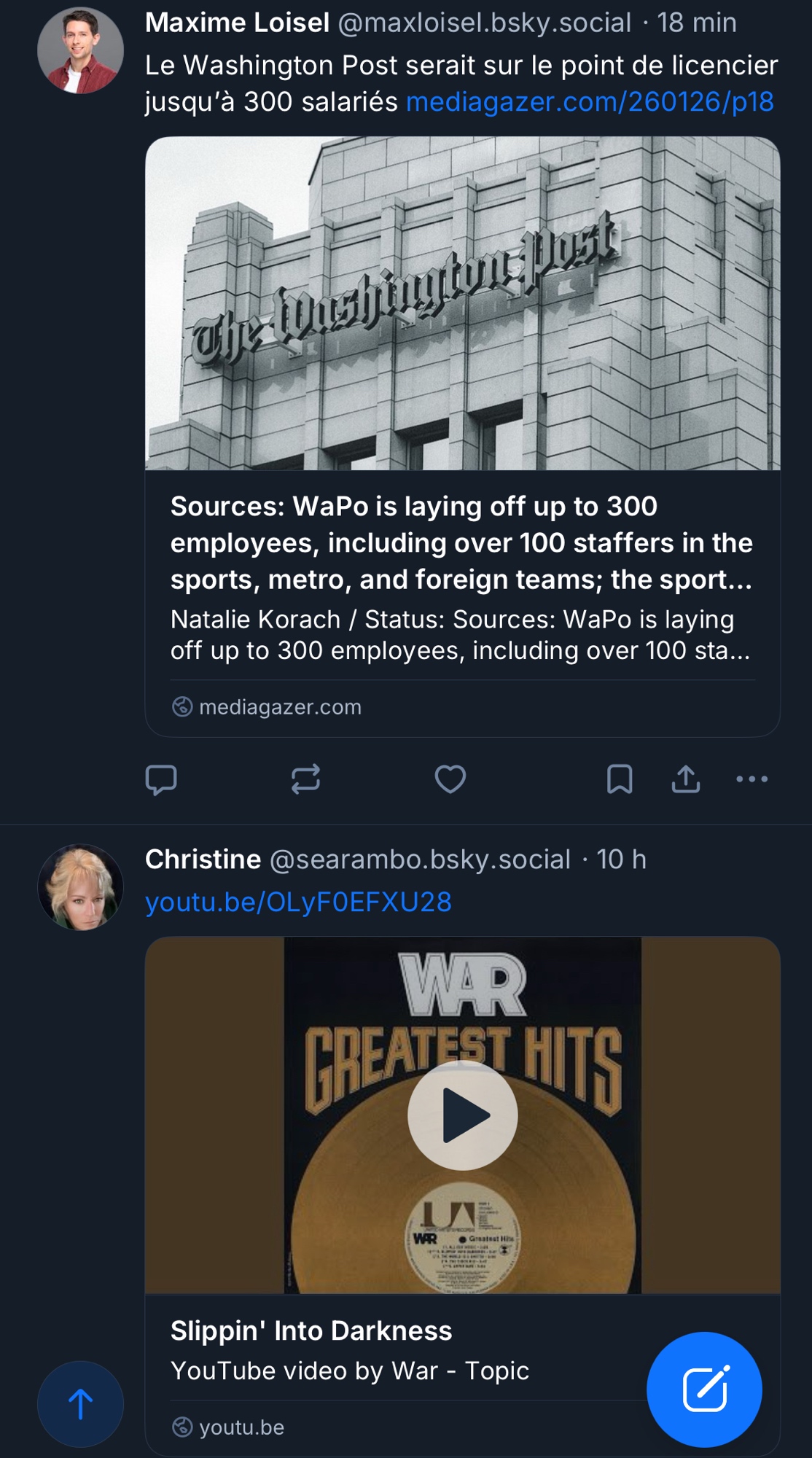Open Christine's profile picture
812x1458 pixels.
pyautogui.click(x=80, y=887)
